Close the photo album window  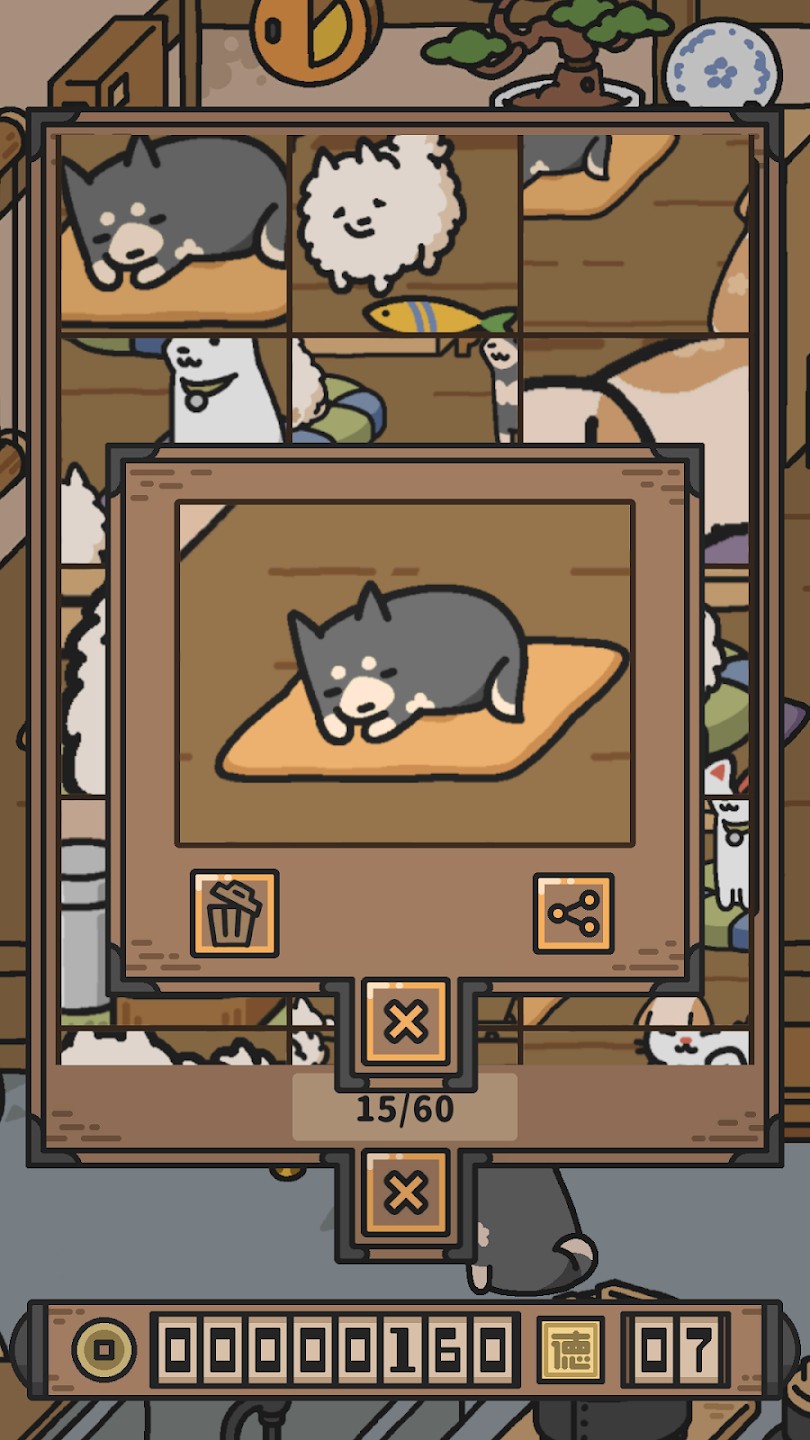point(405,1192)
